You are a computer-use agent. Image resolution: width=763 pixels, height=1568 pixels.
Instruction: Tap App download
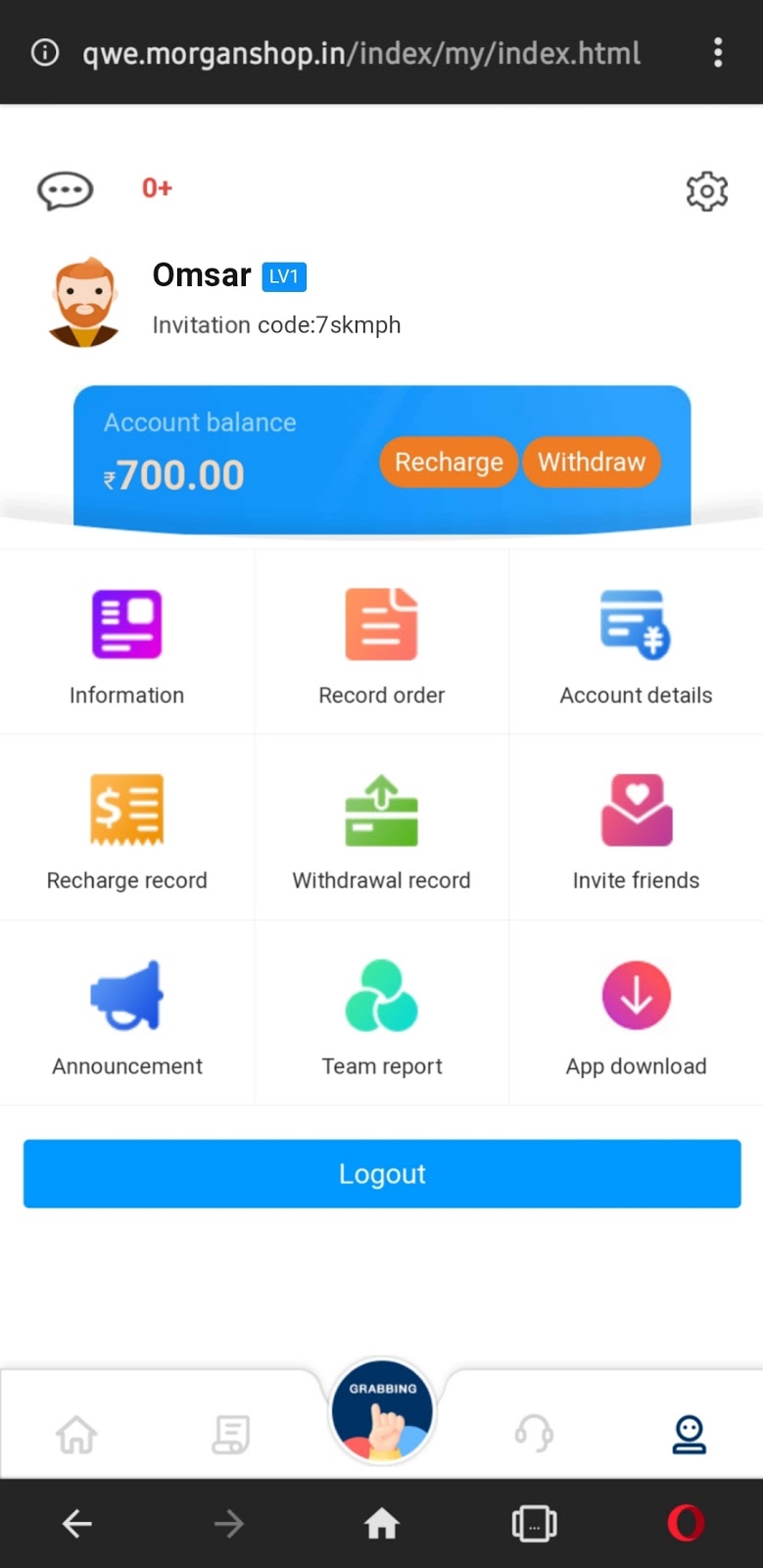tap(636, 1015)
